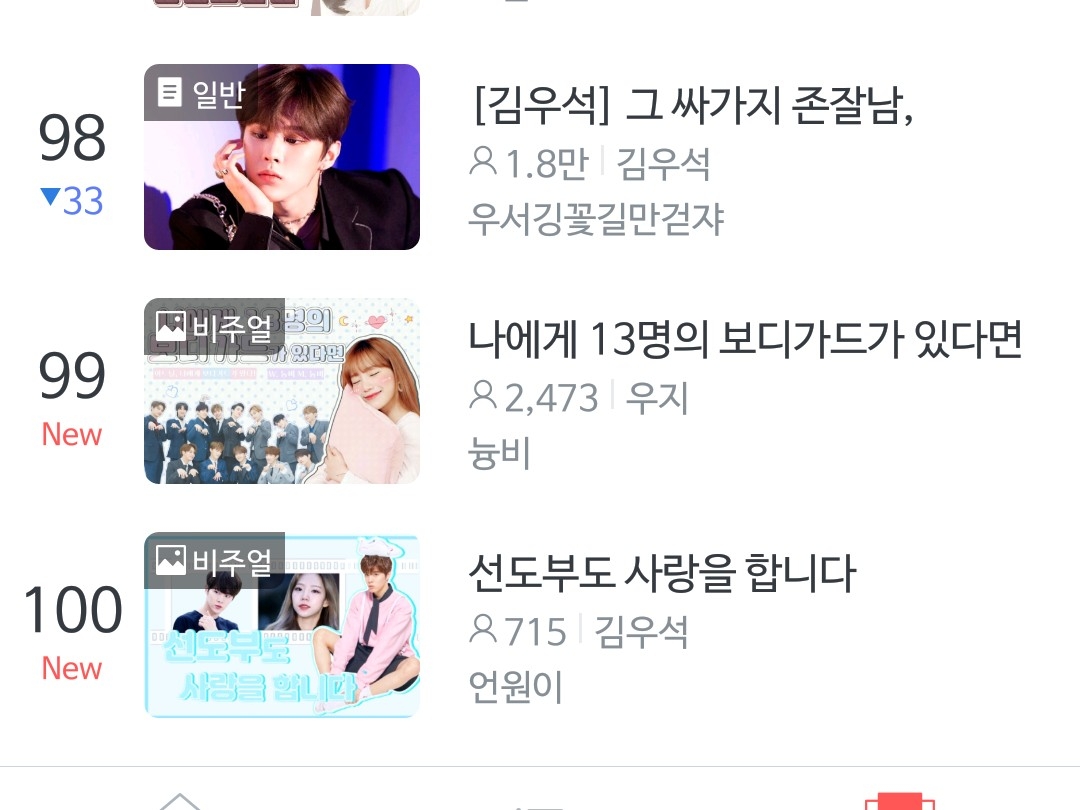Open '선도부도 사랑을 합니다' story
1080x810 pixels.
click(x=662, y=574)
